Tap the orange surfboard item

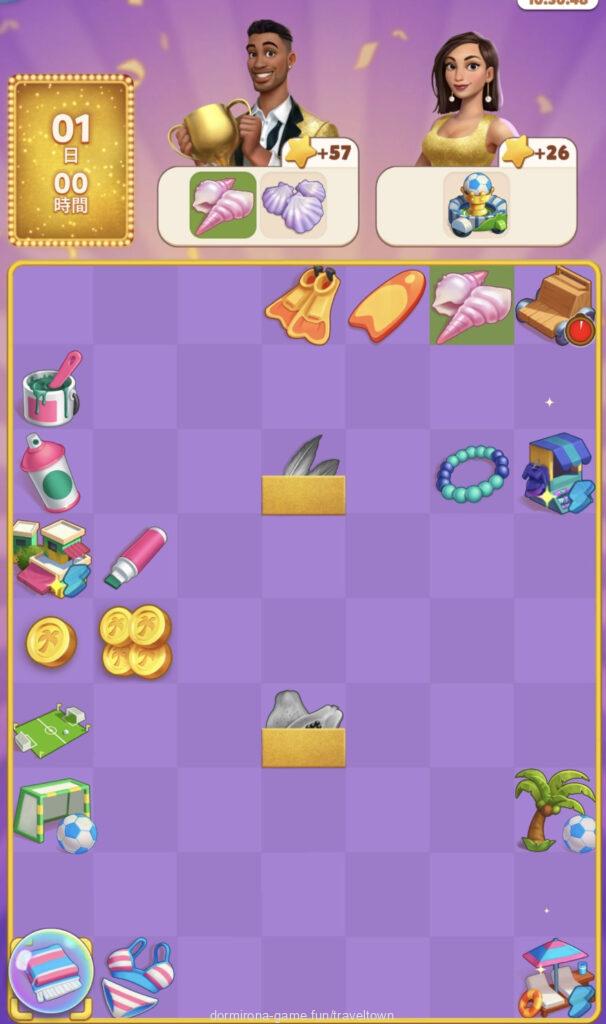click(x=386, y=305)
